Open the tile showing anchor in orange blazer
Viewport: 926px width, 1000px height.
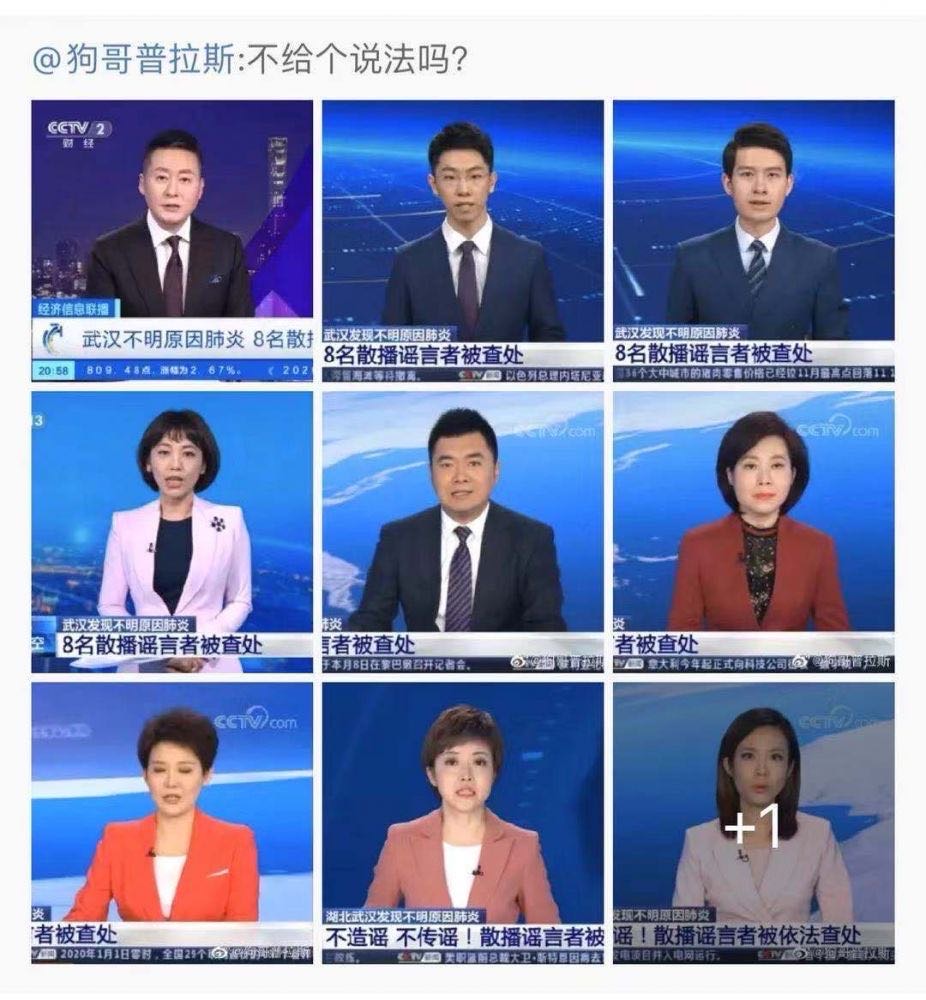coord(171,822)
